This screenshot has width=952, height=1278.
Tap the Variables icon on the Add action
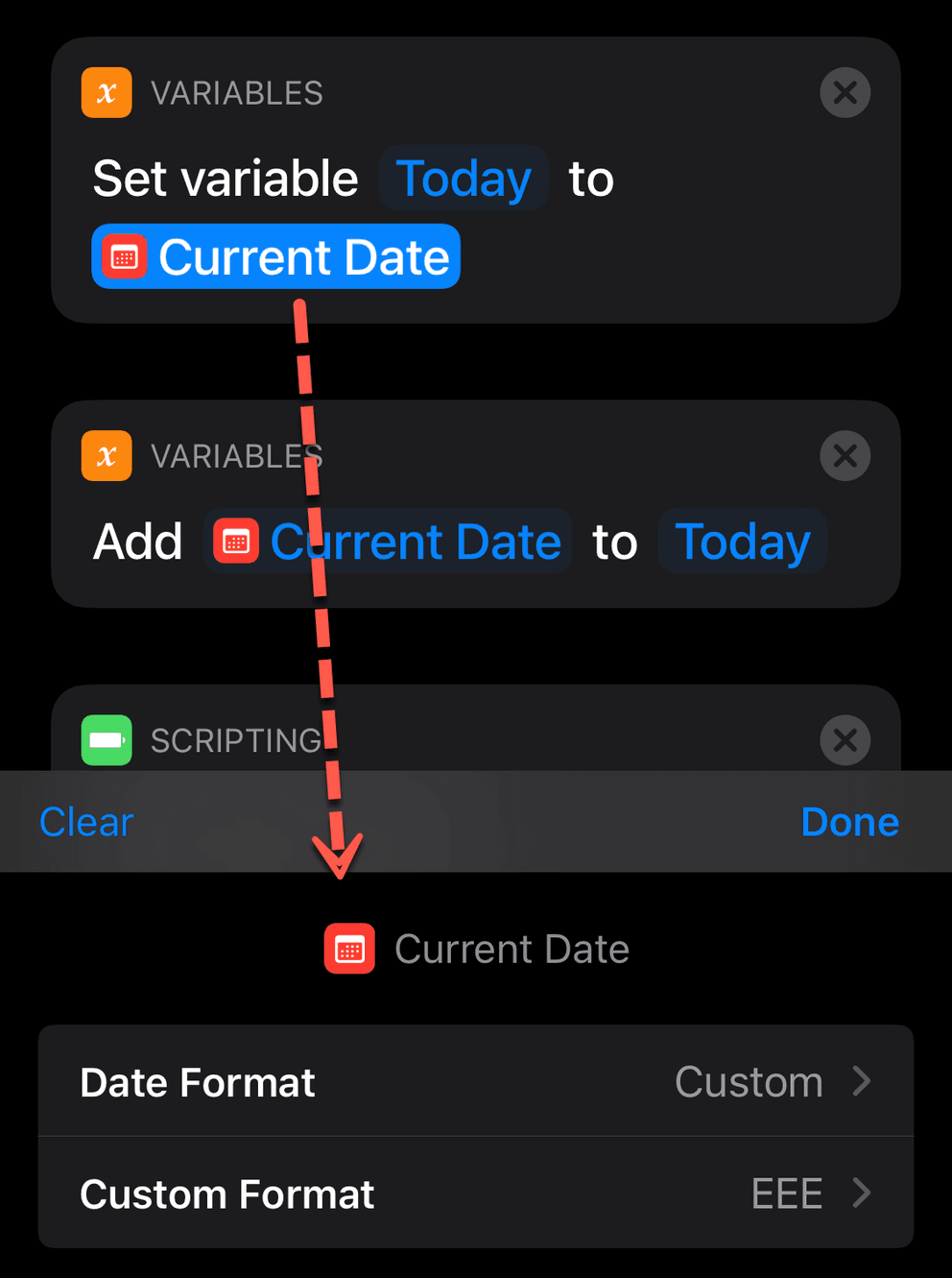(x=106, y=456)
